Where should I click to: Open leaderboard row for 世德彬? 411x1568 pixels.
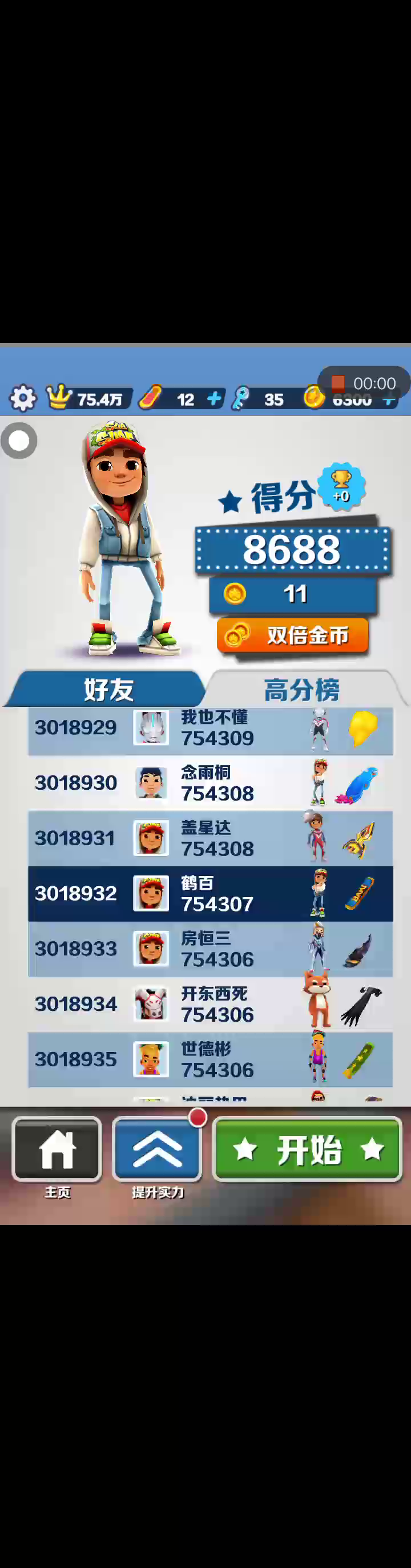(209, 1059)
